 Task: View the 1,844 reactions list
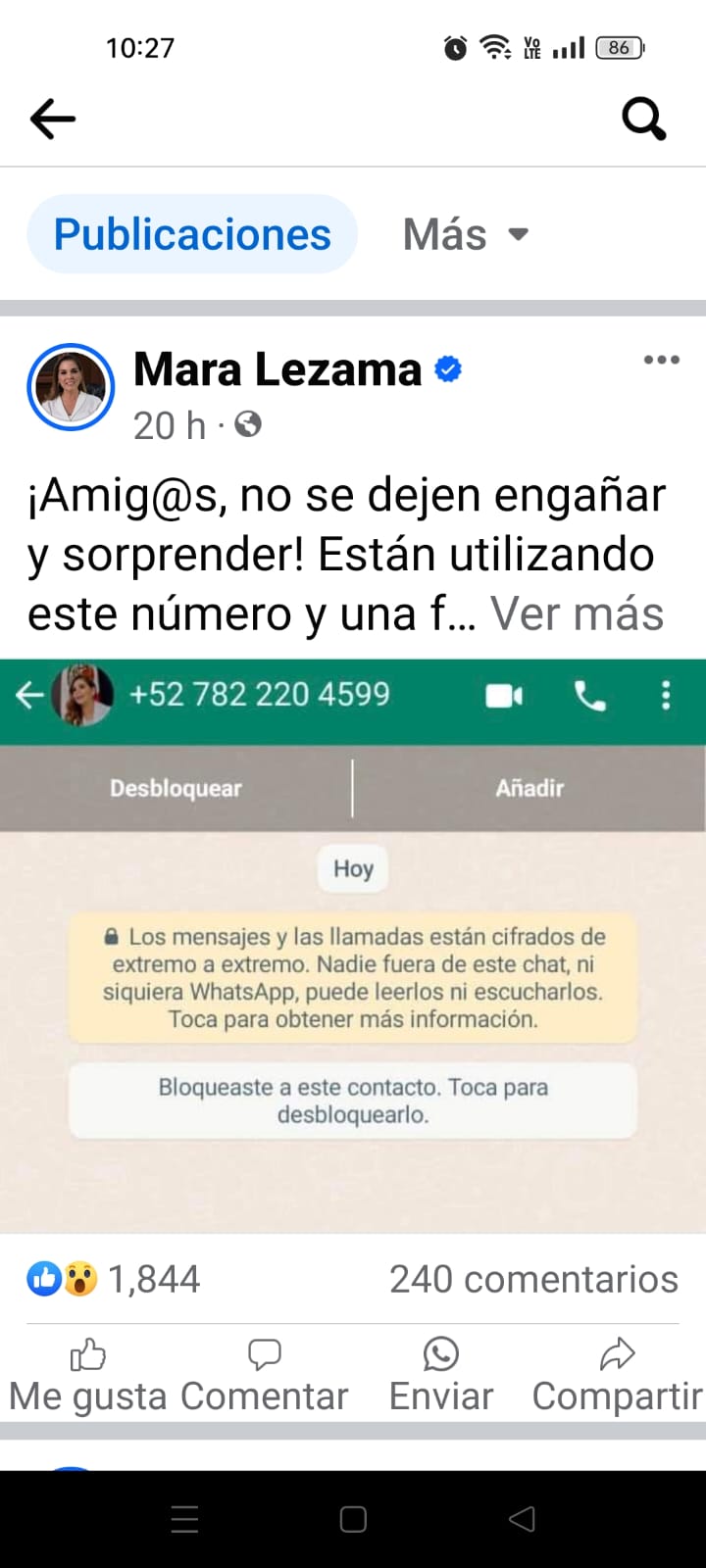click(114, 1279)
